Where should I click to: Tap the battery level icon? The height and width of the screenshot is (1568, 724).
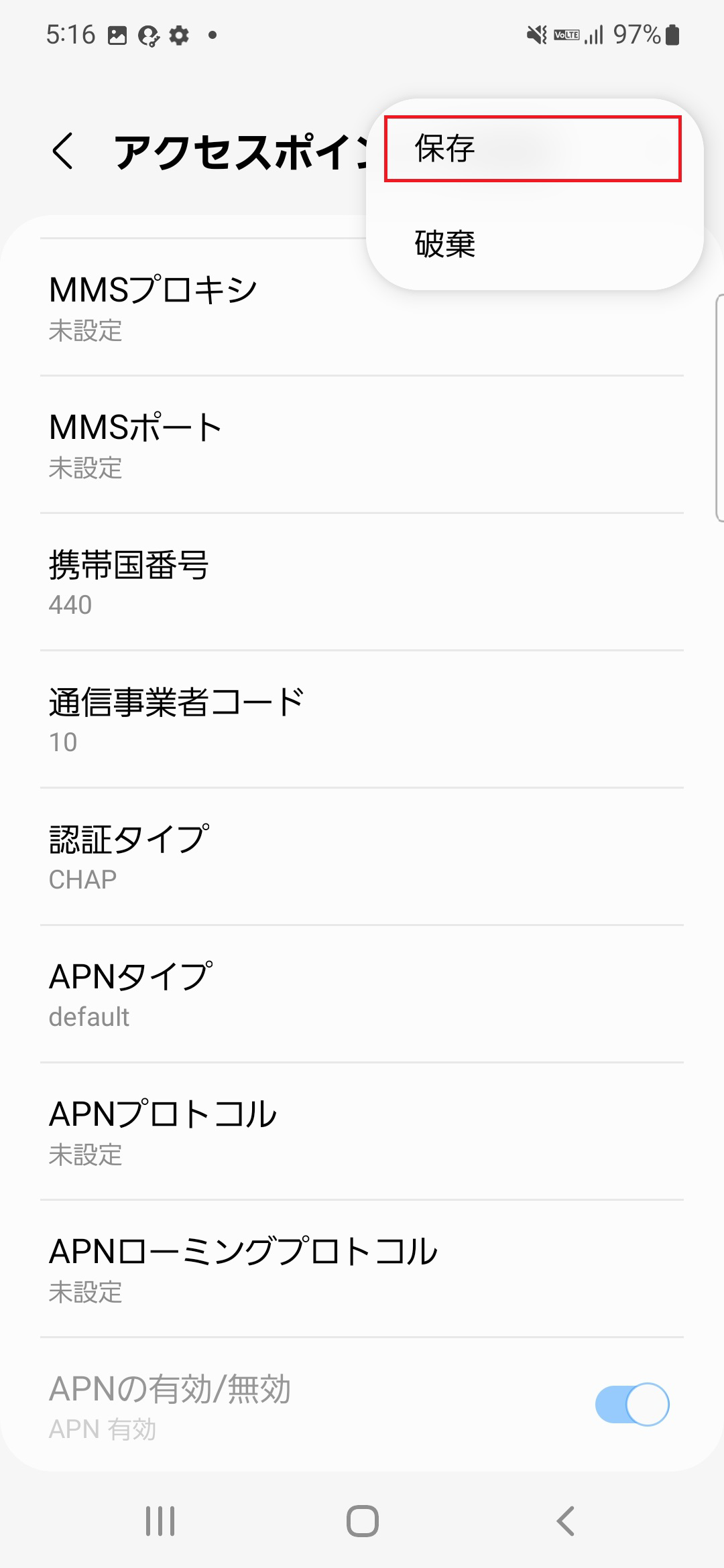(674, 35)
